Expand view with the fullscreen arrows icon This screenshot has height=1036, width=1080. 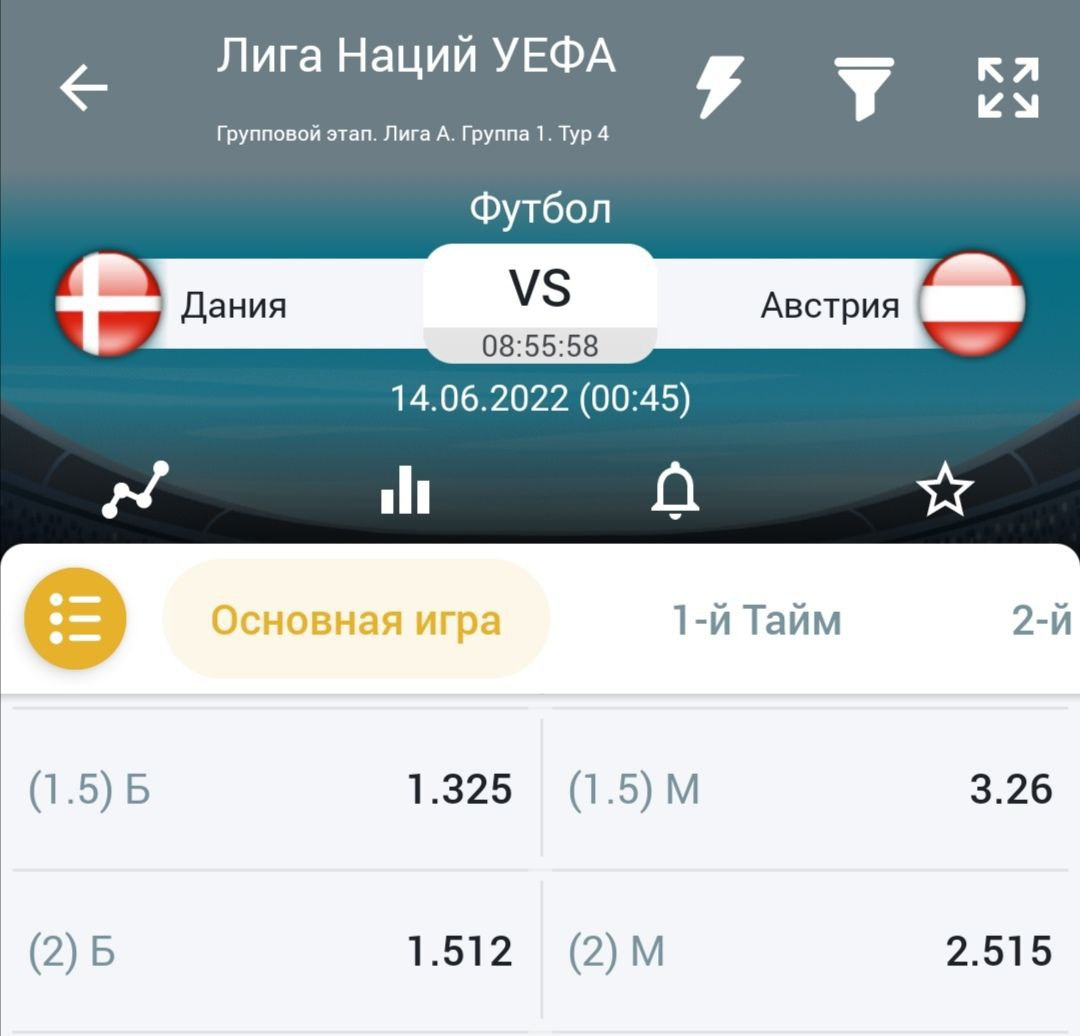1007,88
